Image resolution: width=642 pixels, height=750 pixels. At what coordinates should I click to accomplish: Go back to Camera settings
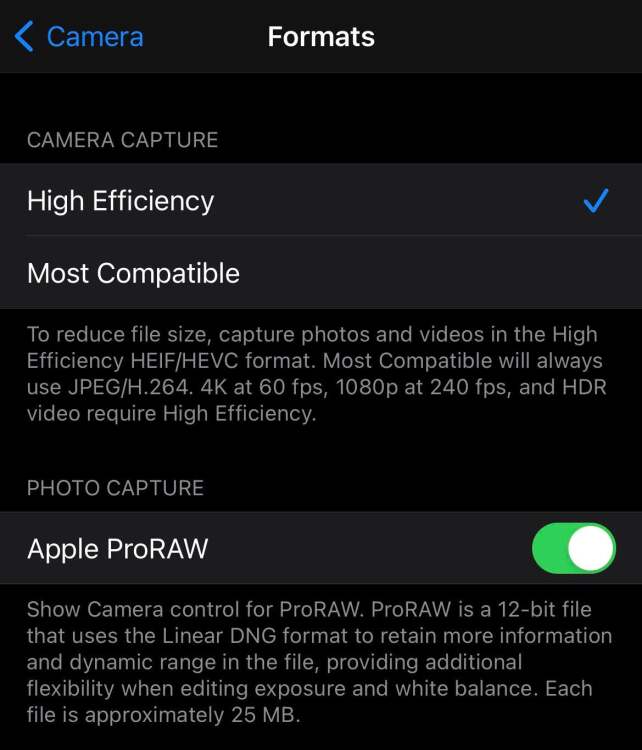point(79,37)
